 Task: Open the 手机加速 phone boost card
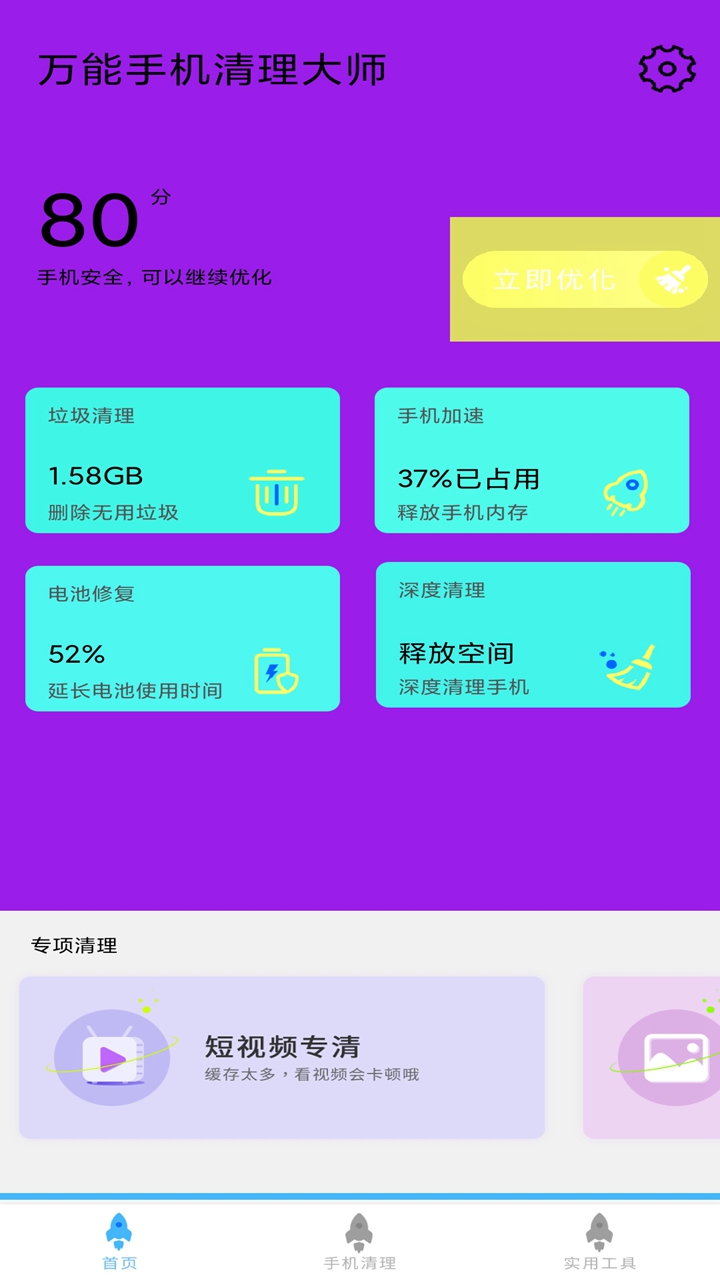coord(531,460)
